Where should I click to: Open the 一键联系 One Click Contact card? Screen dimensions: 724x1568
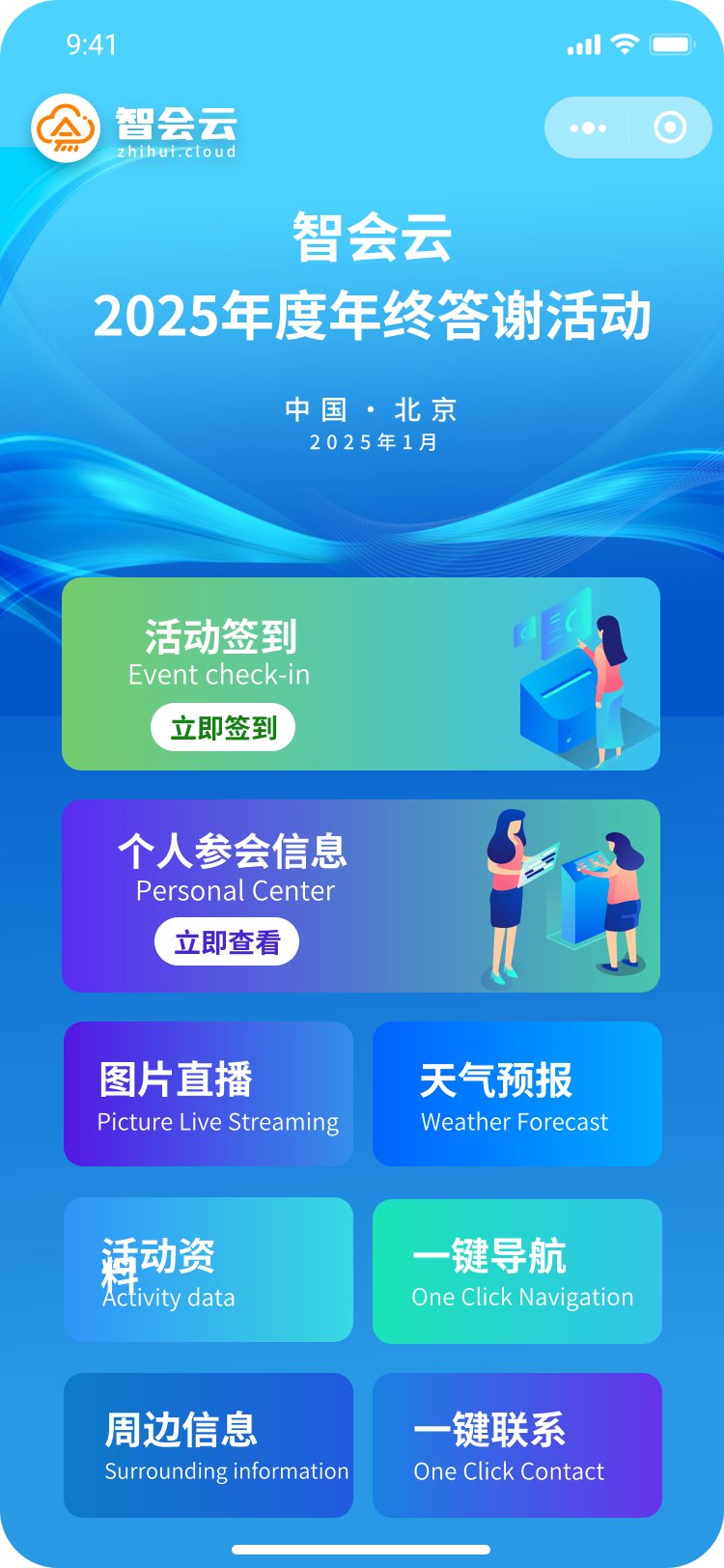coord(517,1445)
